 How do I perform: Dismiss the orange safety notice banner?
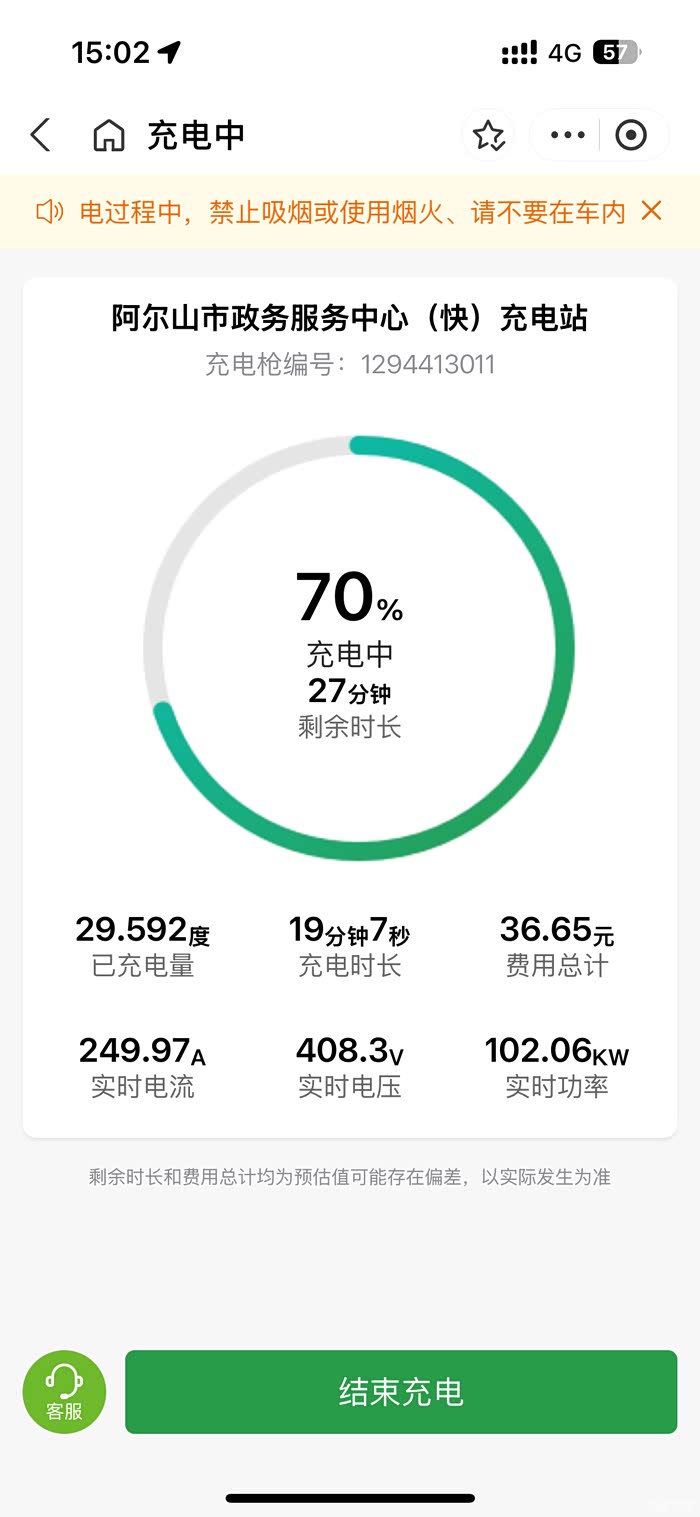pos(651,211)
